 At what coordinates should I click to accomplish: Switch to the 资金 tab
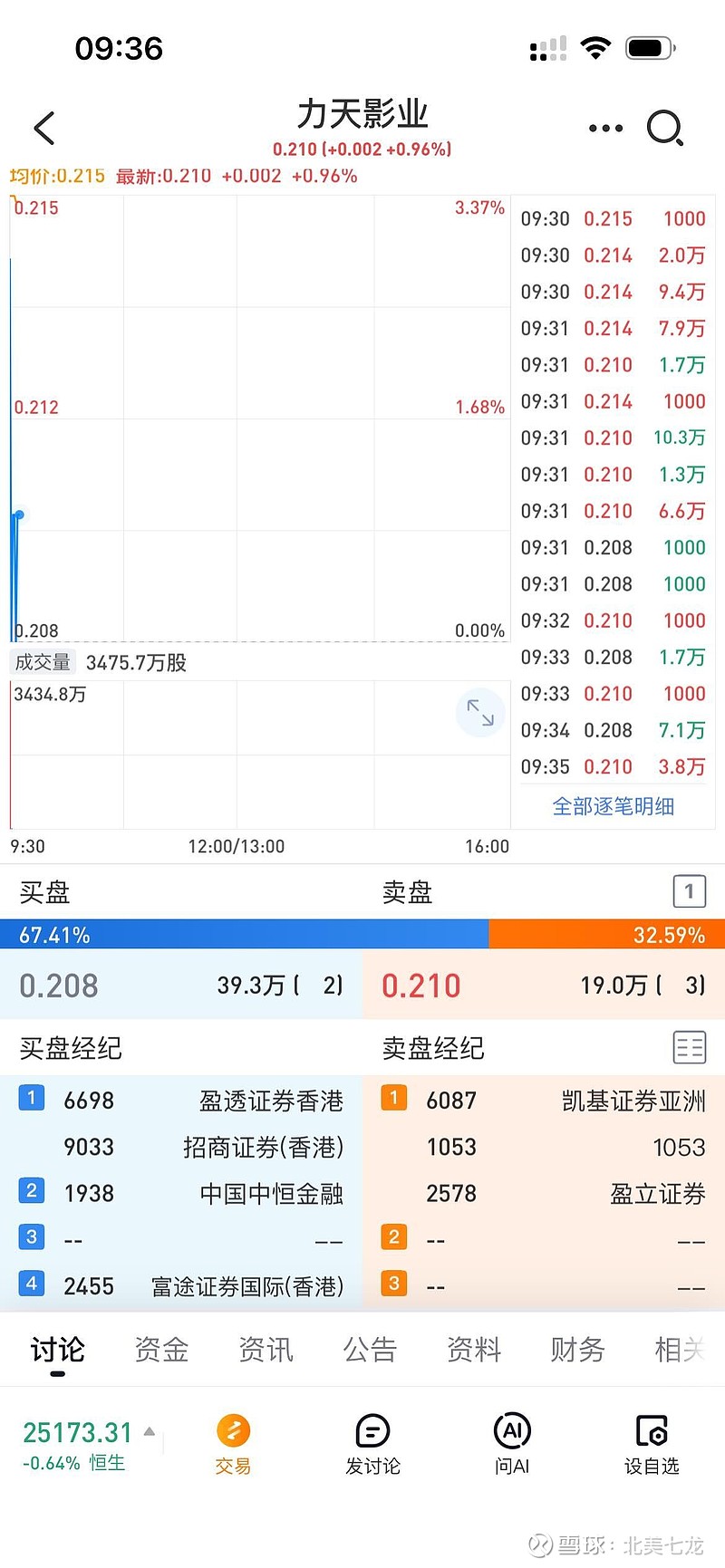160,1350
